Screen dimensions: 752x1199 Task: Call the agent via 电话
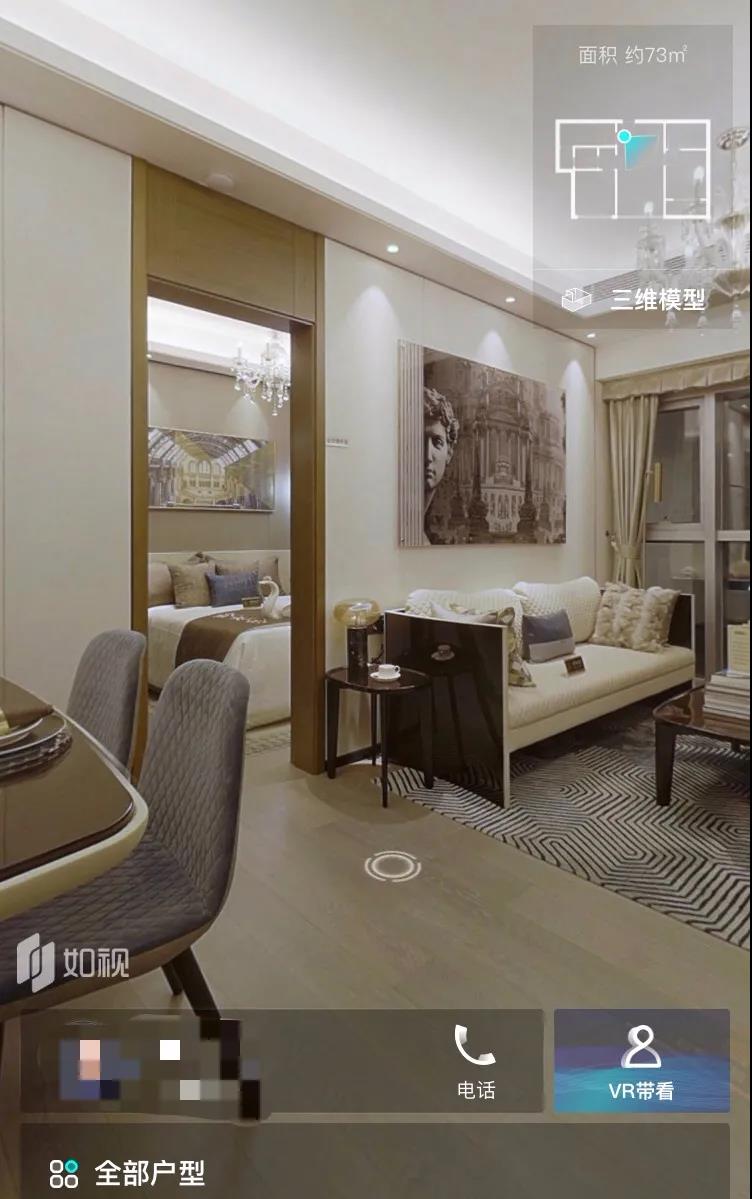click(476, 1061)
